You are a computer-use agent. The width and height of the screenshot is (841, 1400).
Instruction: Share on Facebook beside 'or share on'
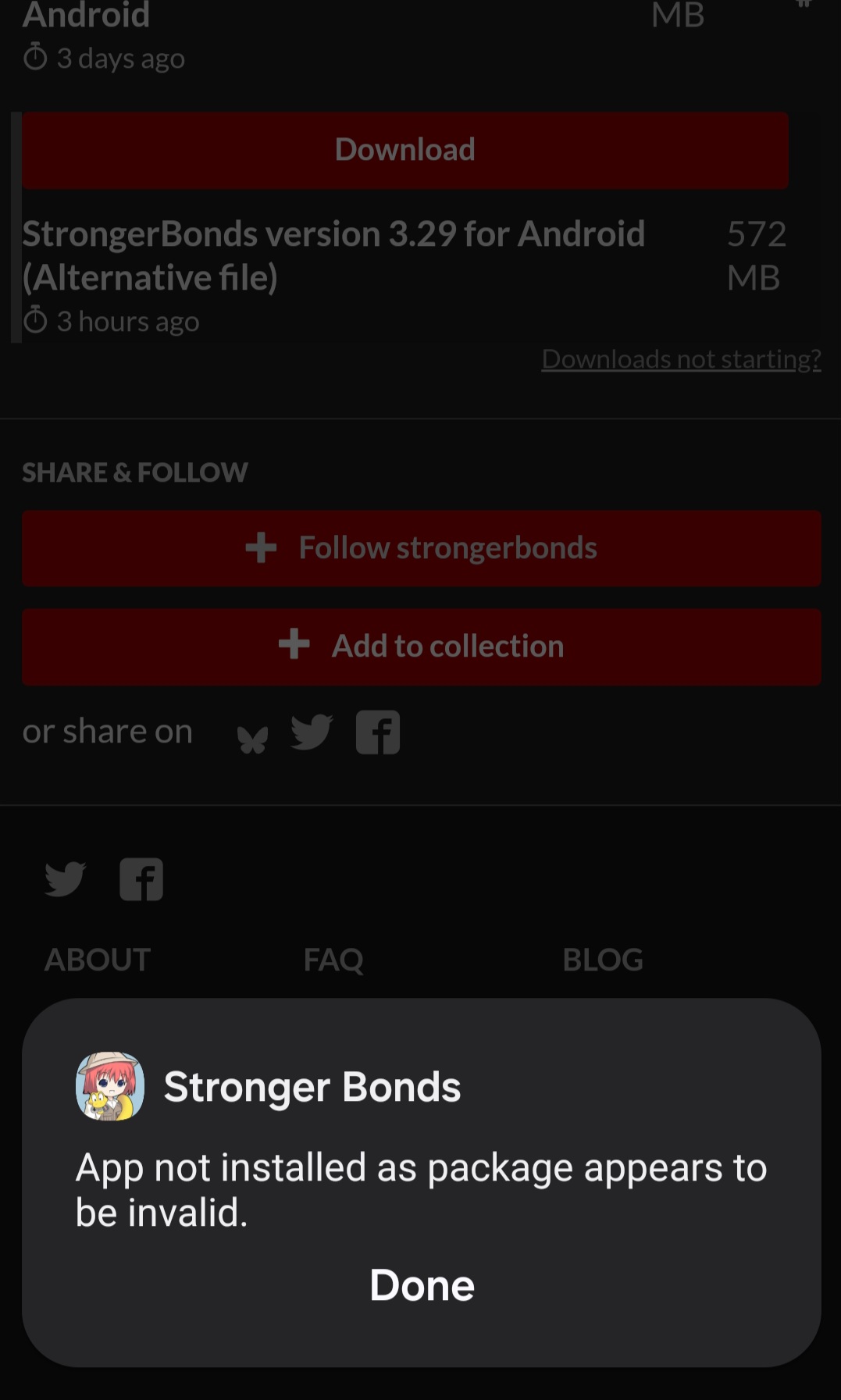pyautogui.click(x=378, y=732)
